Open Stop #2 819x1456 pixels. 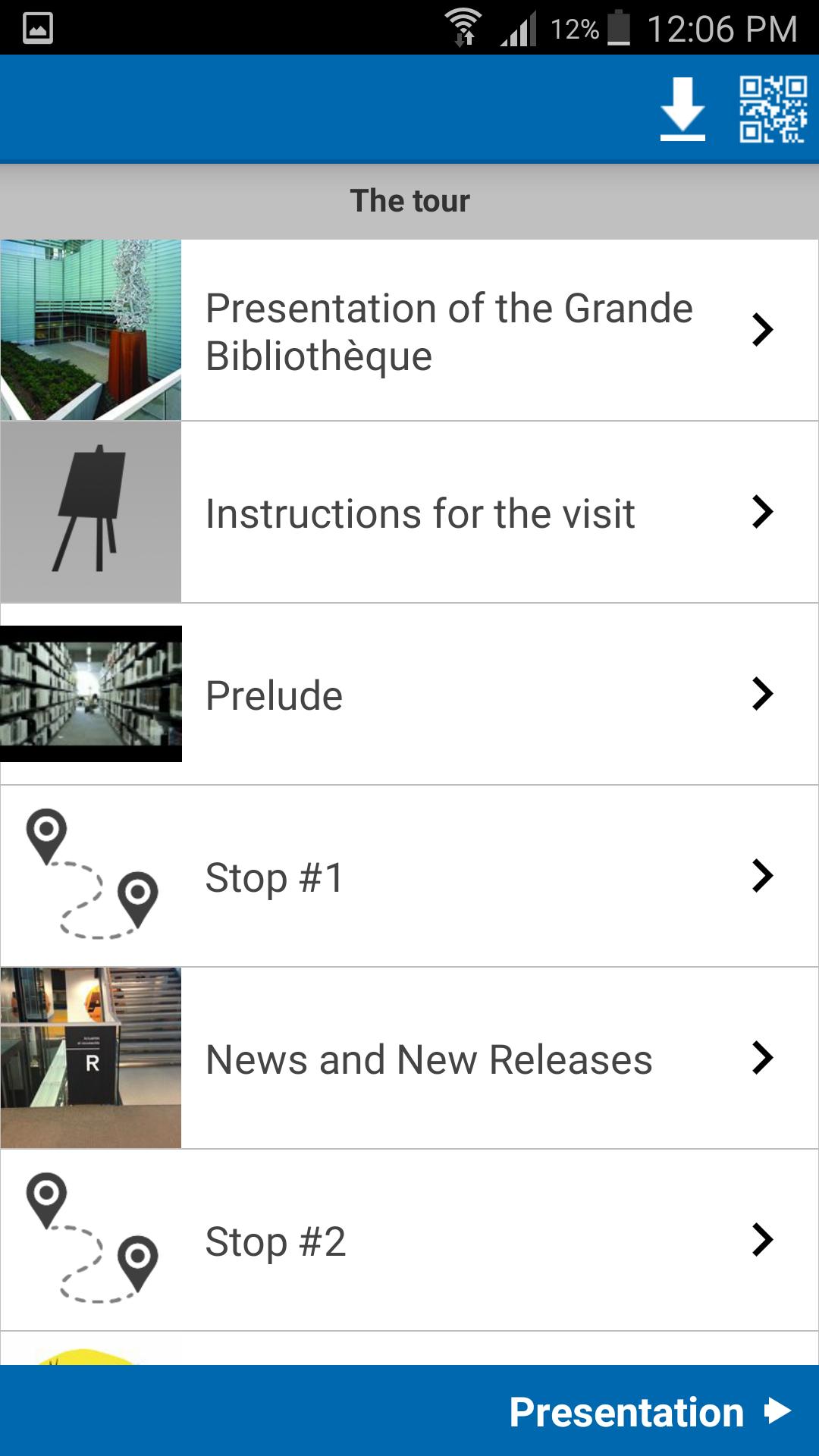[409, 1240]
